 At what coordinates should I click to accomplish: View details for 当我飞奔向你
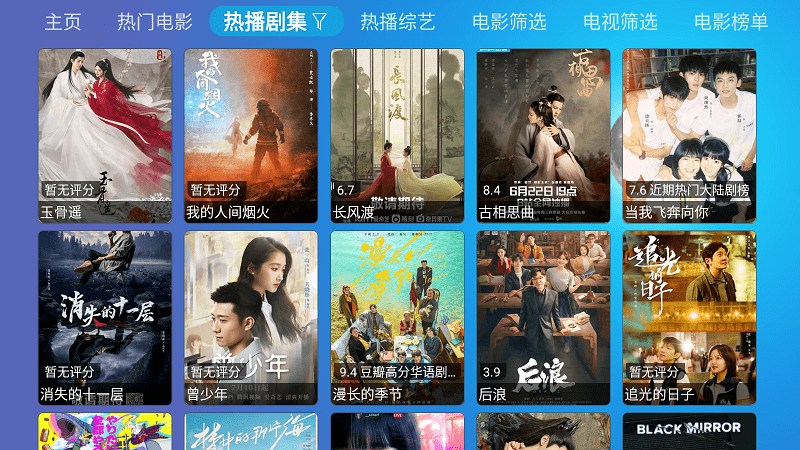tap(689, 135)
